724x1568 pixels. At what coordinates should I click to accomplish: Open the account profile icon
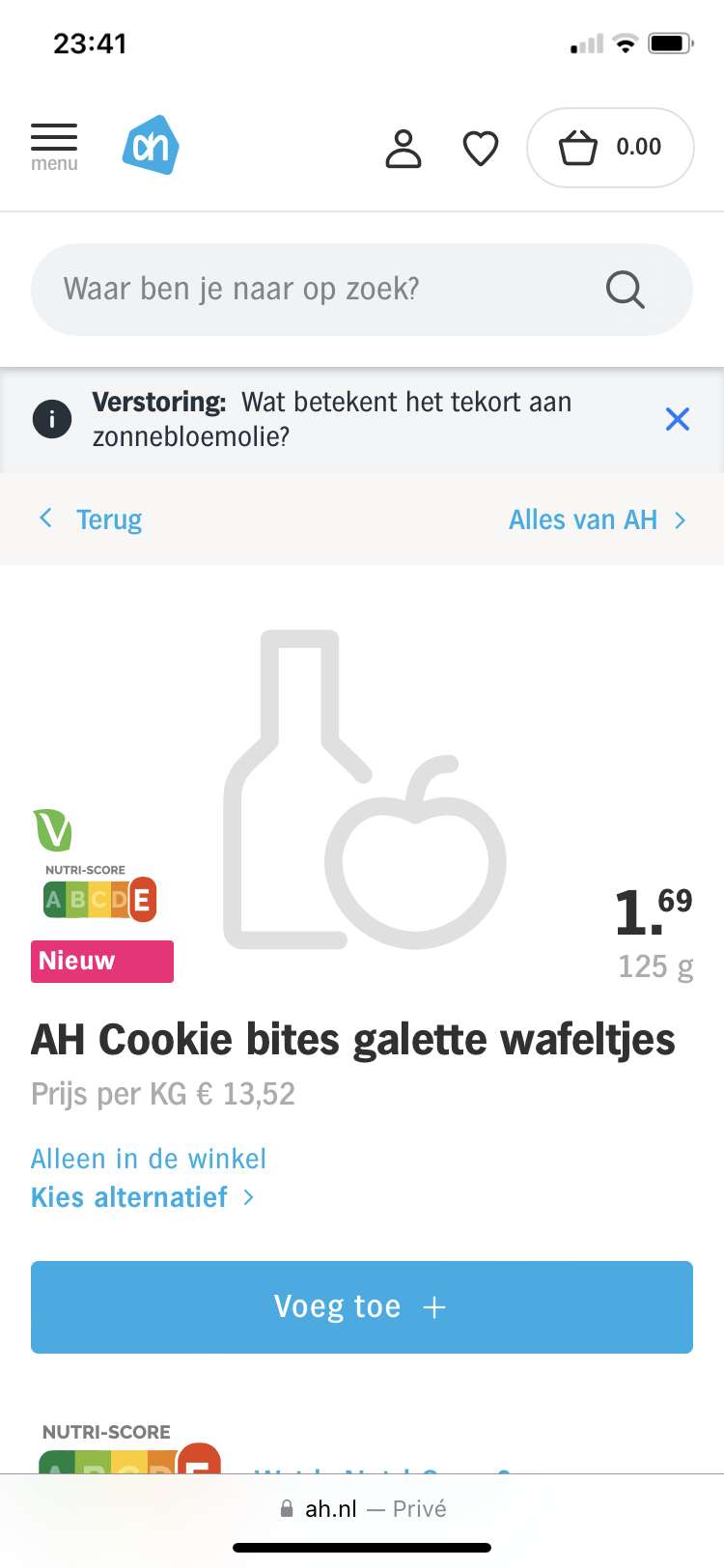click(404, 149)
